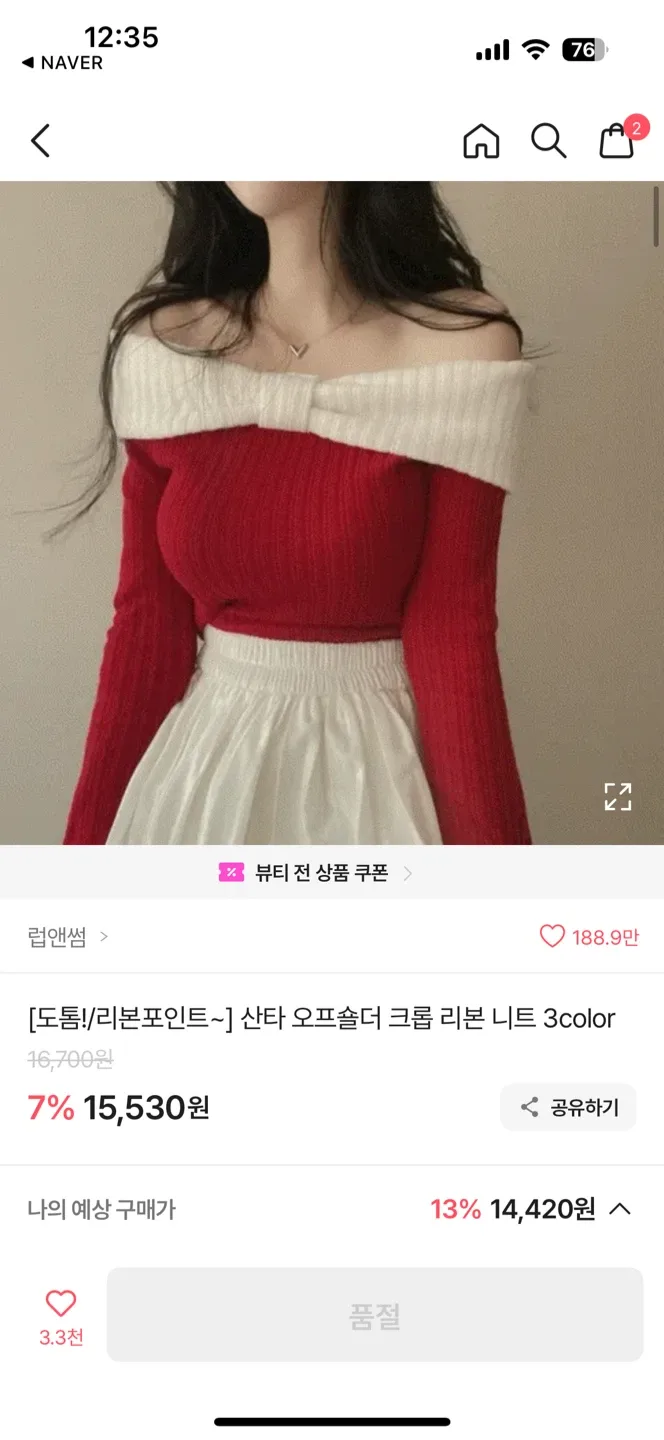Collapse the 나의 예상 구매가 section
664x1440 pixels.
pos(620,1209)
